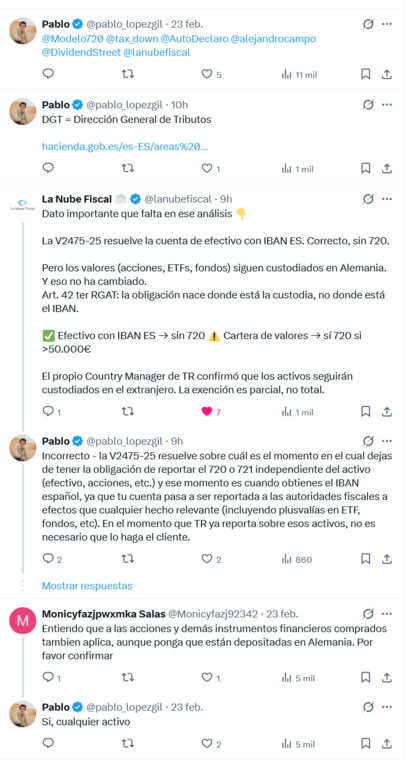Bookmark Pablo's DGT tweet
The height and width of the screenshot is (761, 420).
click(366, 168)
